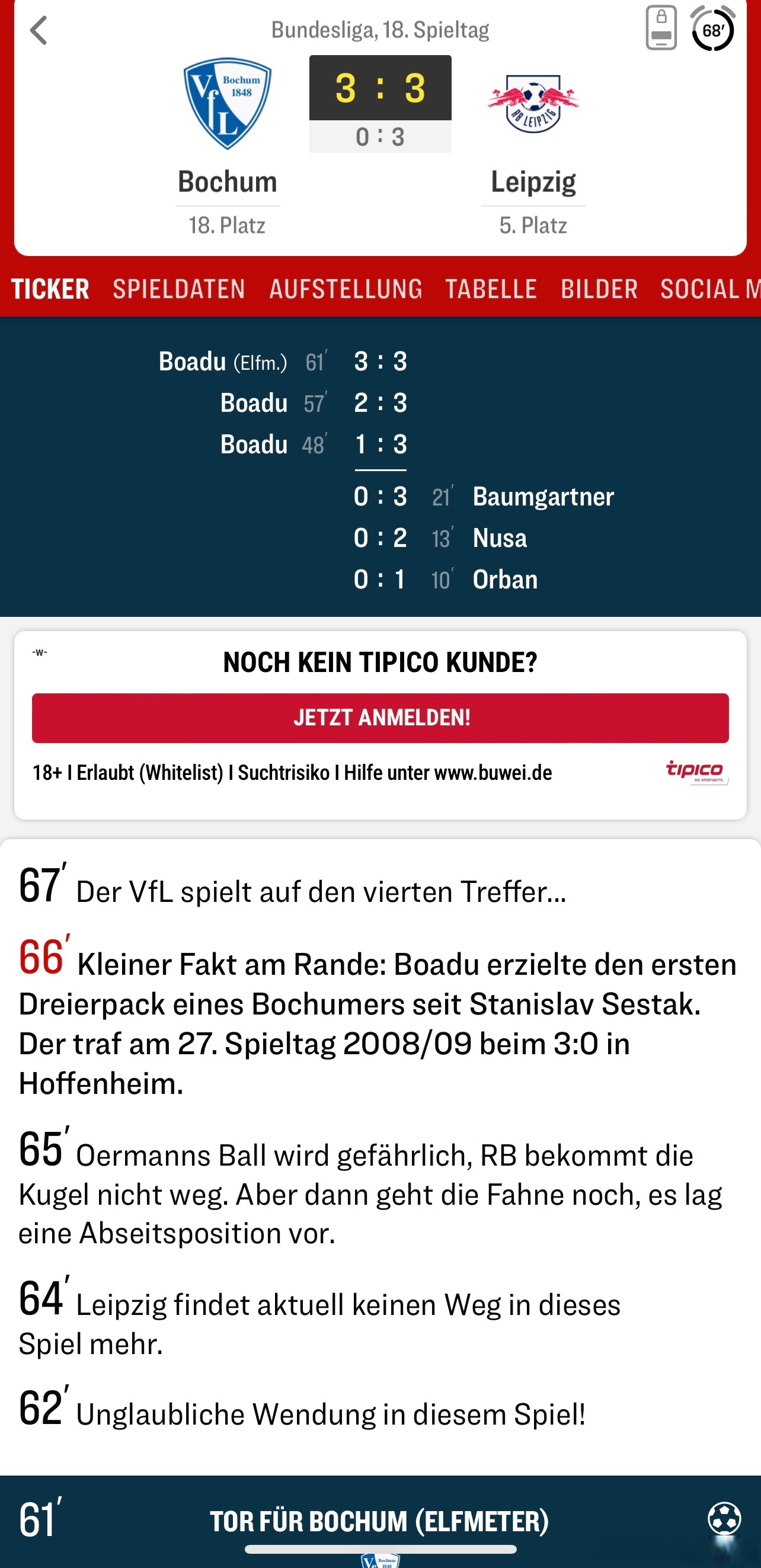Switch to the Spieldaten tab

(179, 289)
